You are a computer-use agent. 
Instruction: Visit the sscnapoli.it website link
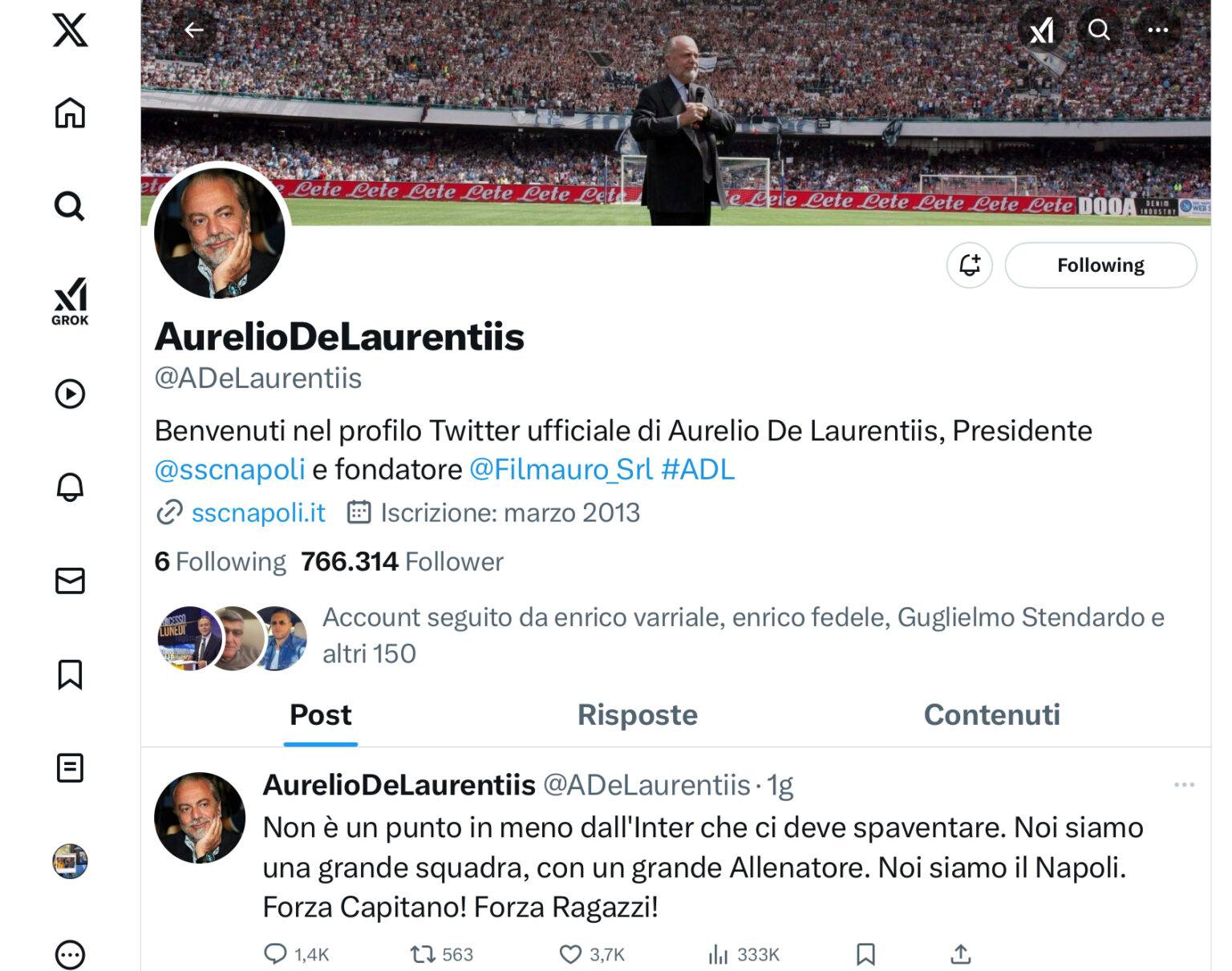257,512
